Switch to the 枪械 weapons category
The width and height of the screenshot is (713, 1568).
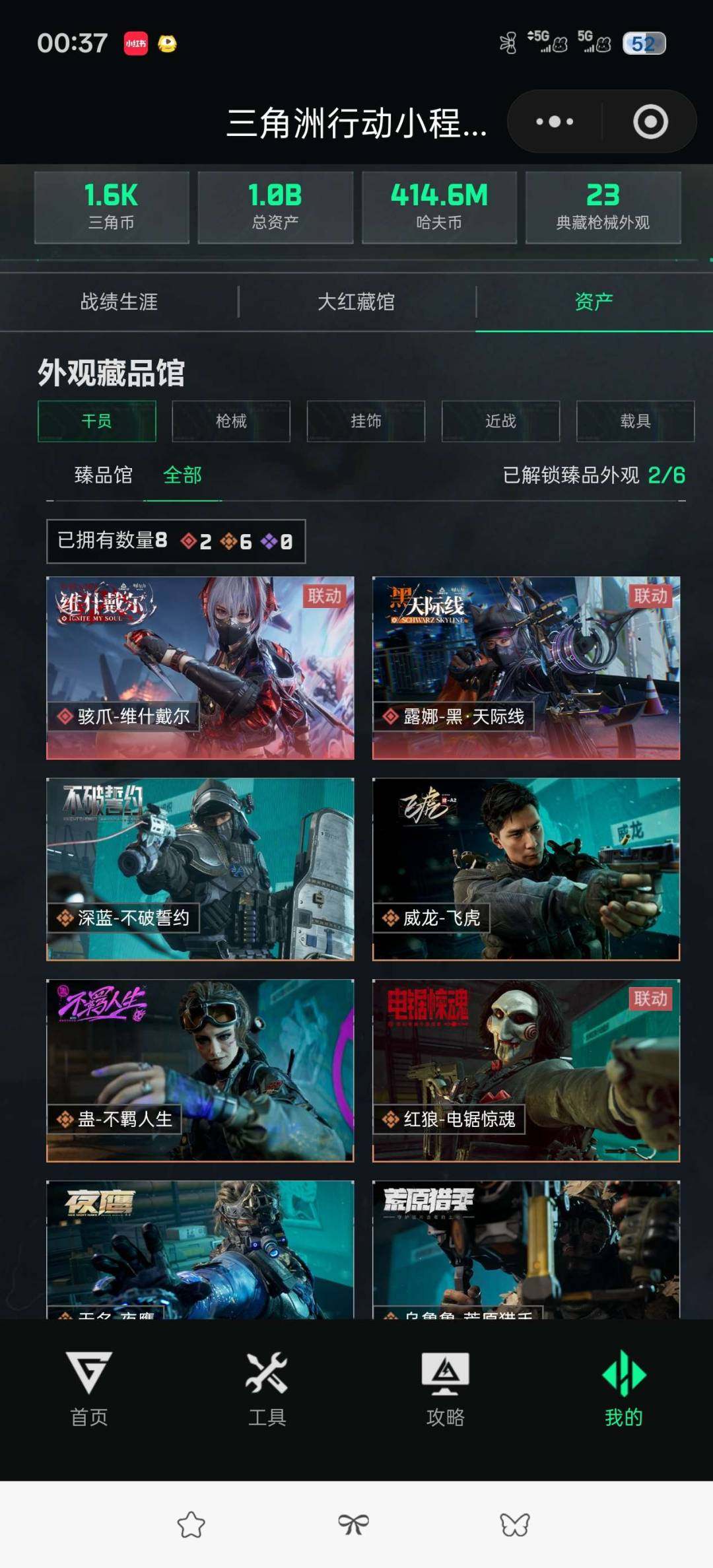tap(231, 421)
